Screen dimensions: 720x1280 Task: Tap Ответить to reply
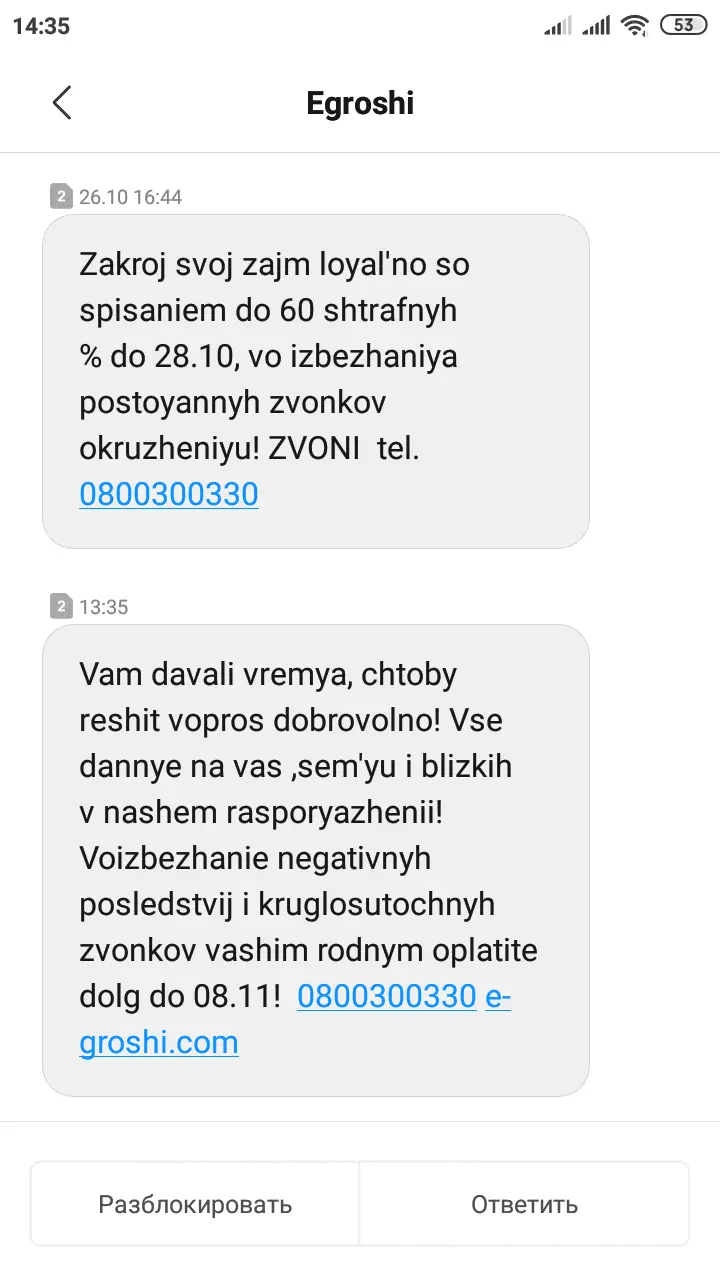(524, 1204)
